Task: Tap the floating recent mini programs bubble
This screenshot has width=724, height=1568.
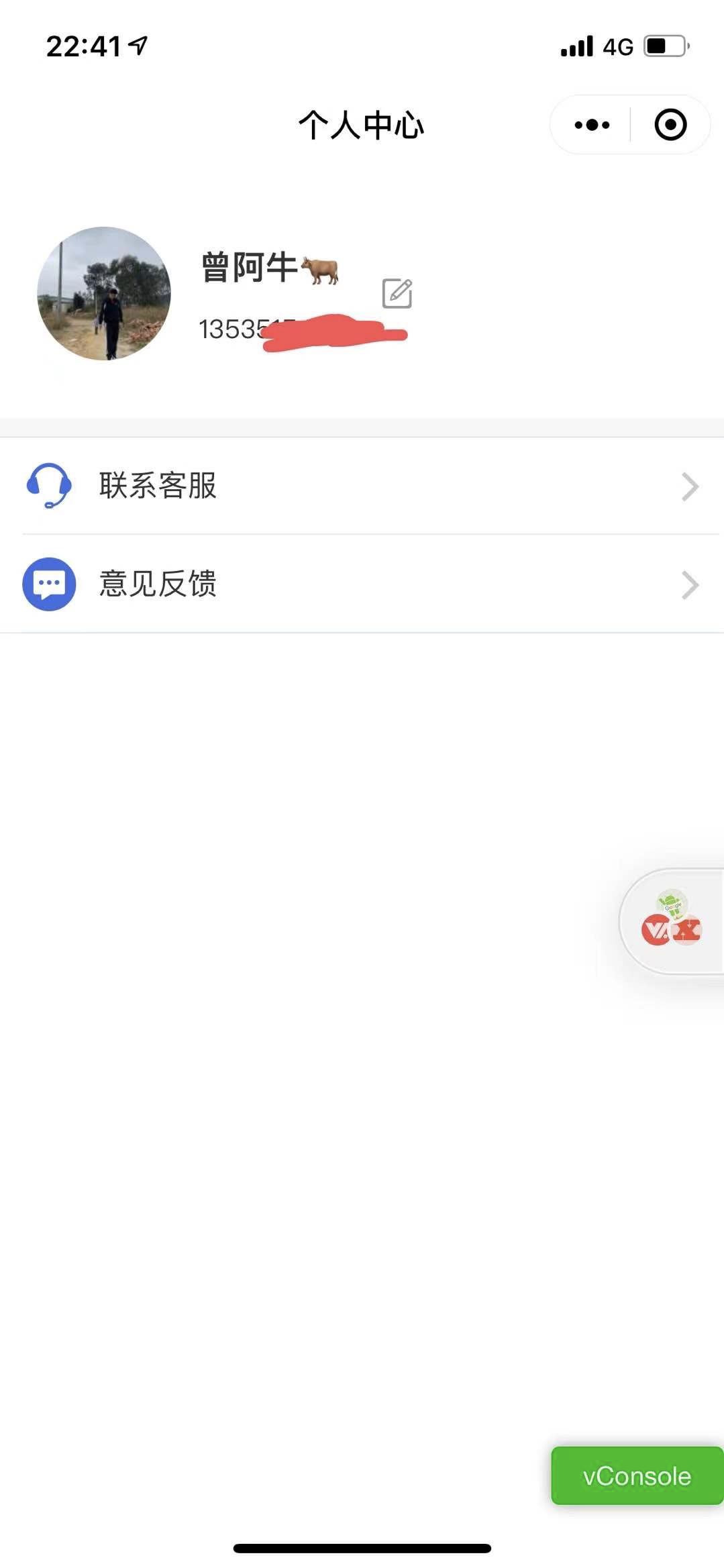Action: point(672,922)
